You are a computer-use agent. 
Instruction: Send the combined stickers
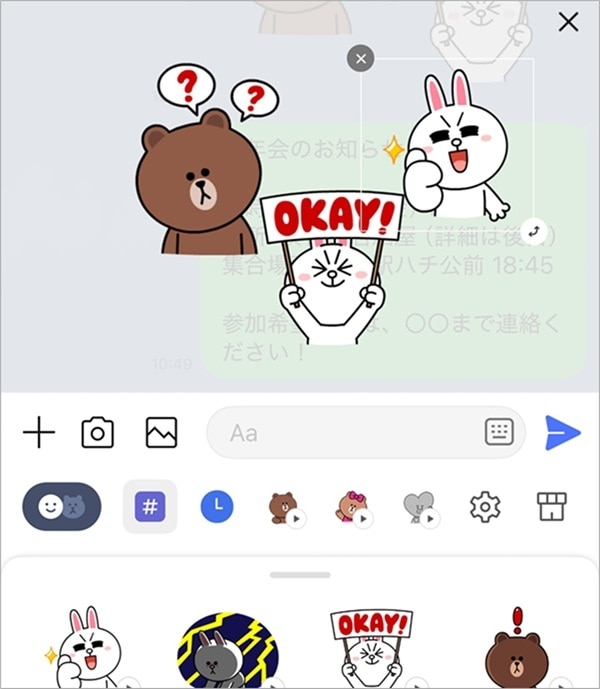[x=563, y=433]
